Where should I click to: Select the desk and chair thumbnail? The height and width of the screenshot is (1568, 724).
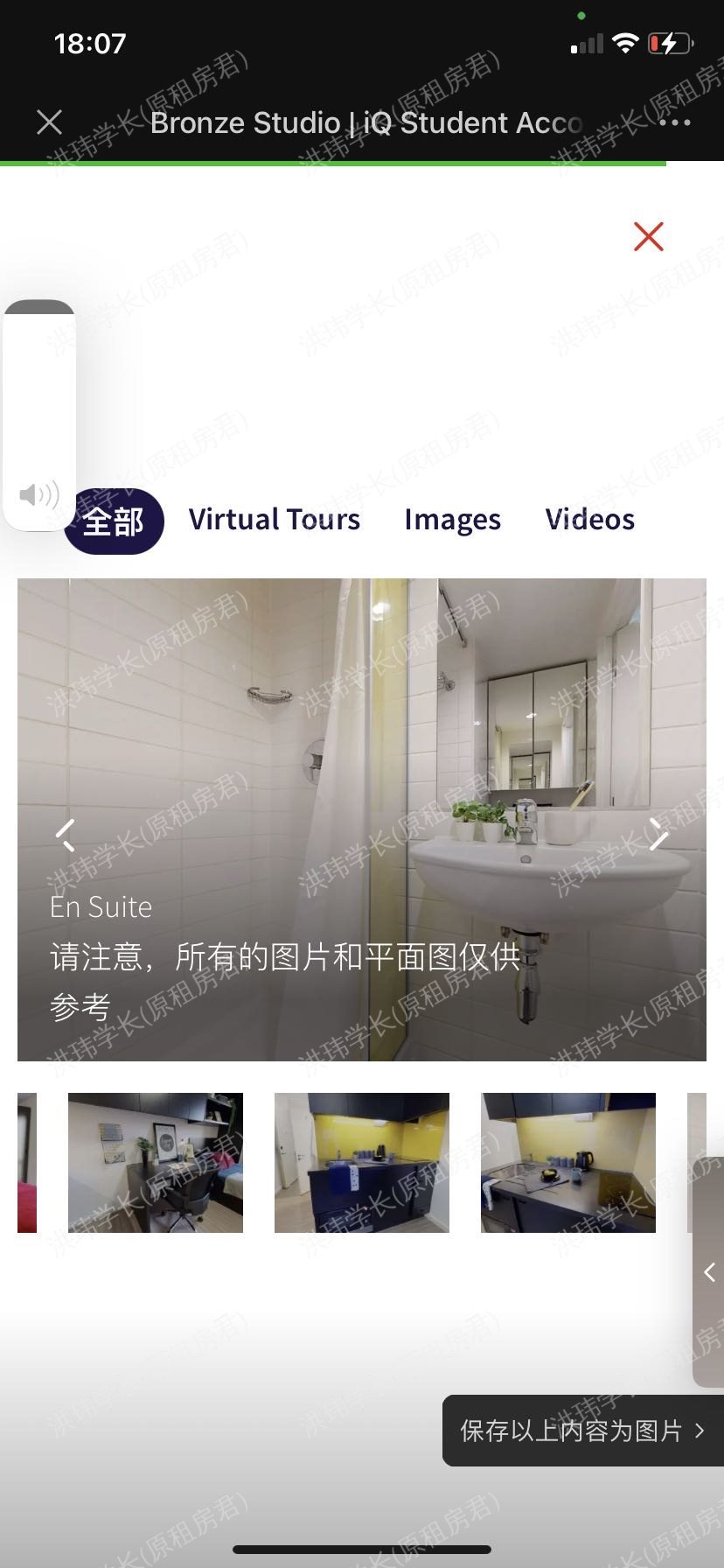coord(156,1162)
